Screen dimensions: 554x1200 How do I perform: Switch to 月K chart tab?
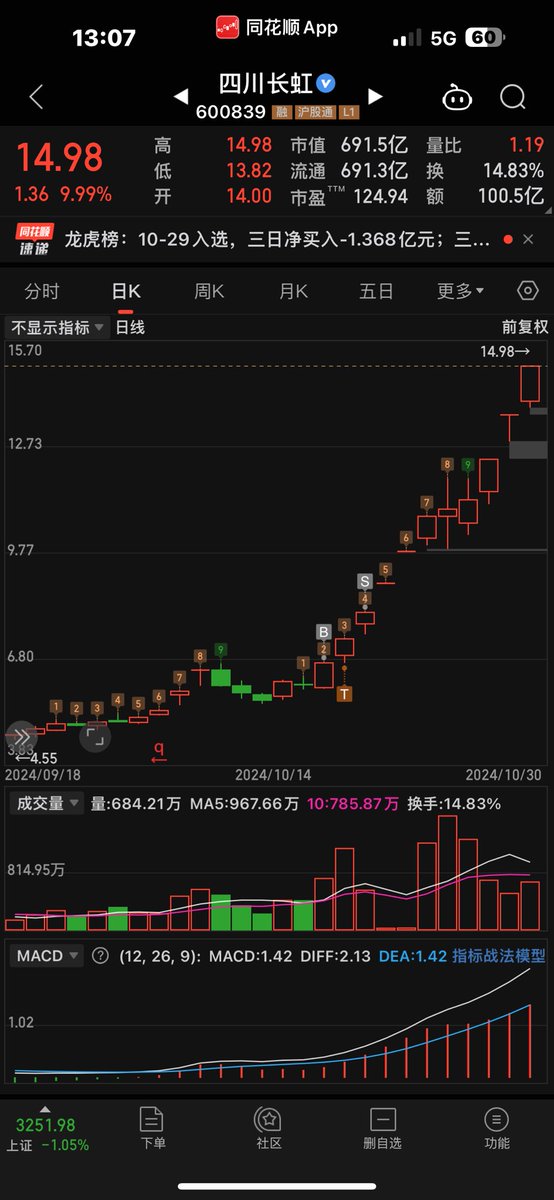293,291
